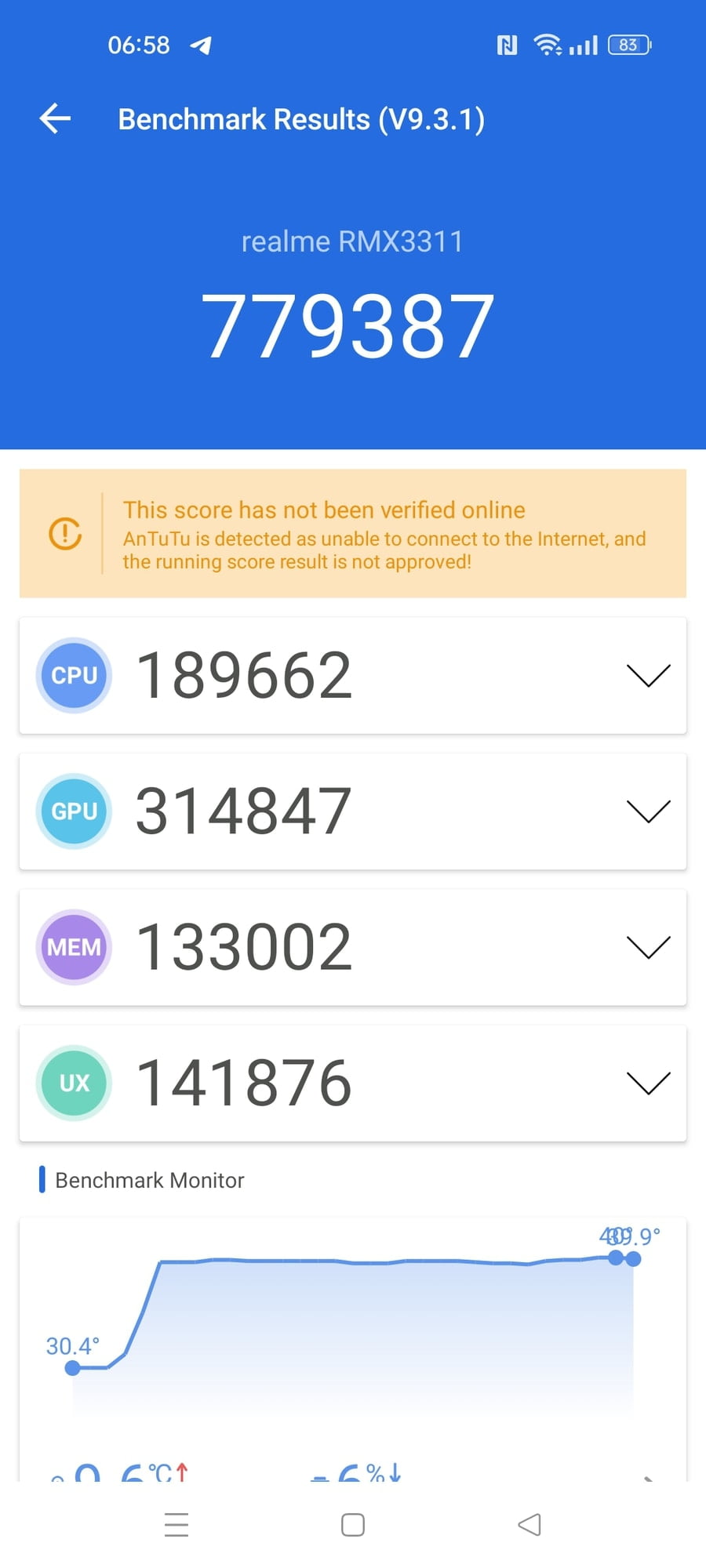This screenshot has height=1568, width=706.
Task: Expand the CPU score details
Action: click(x=648, y=675)
